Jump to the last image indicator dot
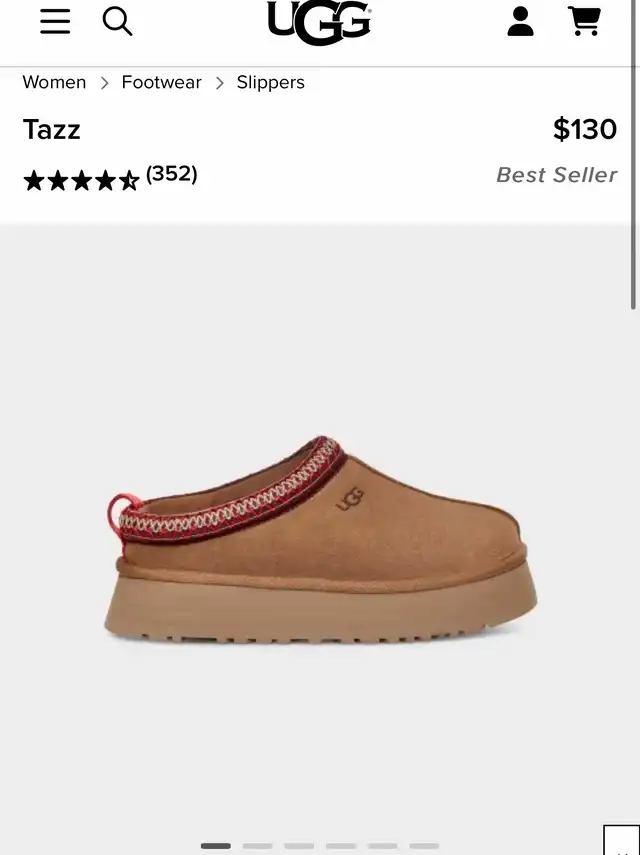The height and width of the screenshot is (855, 640). [x=424, y=846]
